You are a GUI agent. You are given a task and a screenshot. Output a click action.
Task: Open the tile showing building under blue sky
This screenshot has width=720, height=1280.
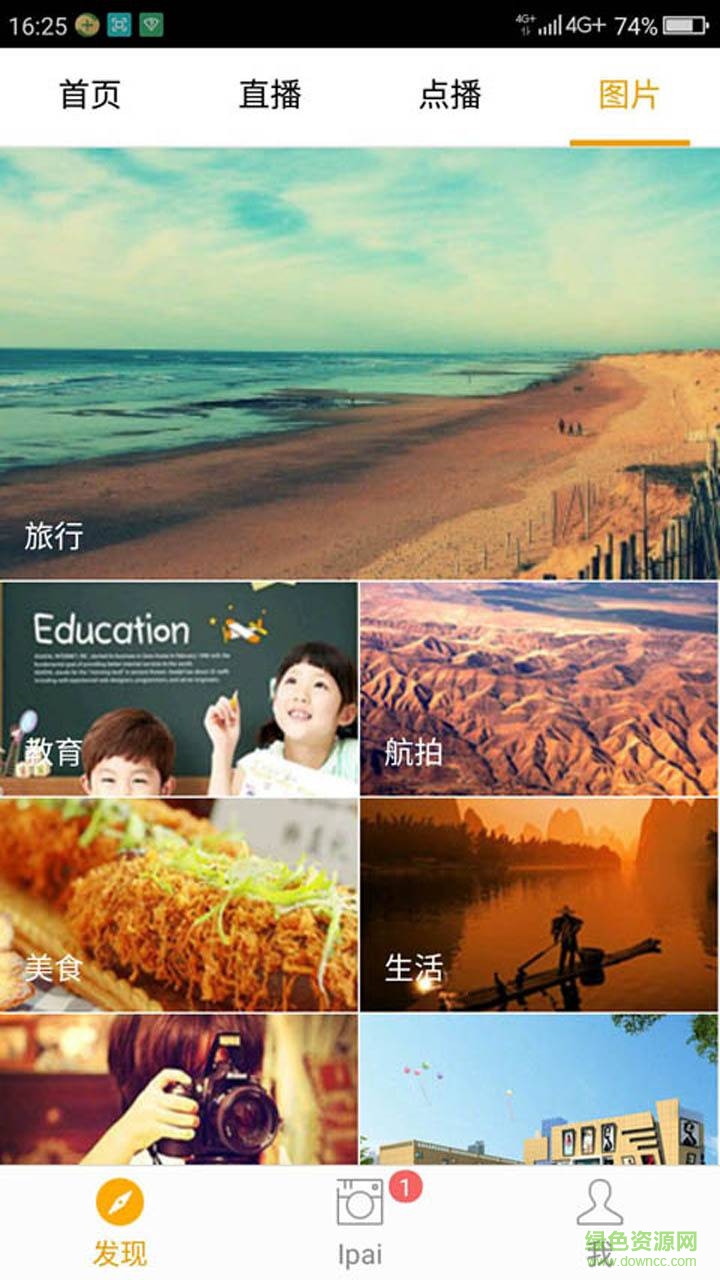(539, 1090)
